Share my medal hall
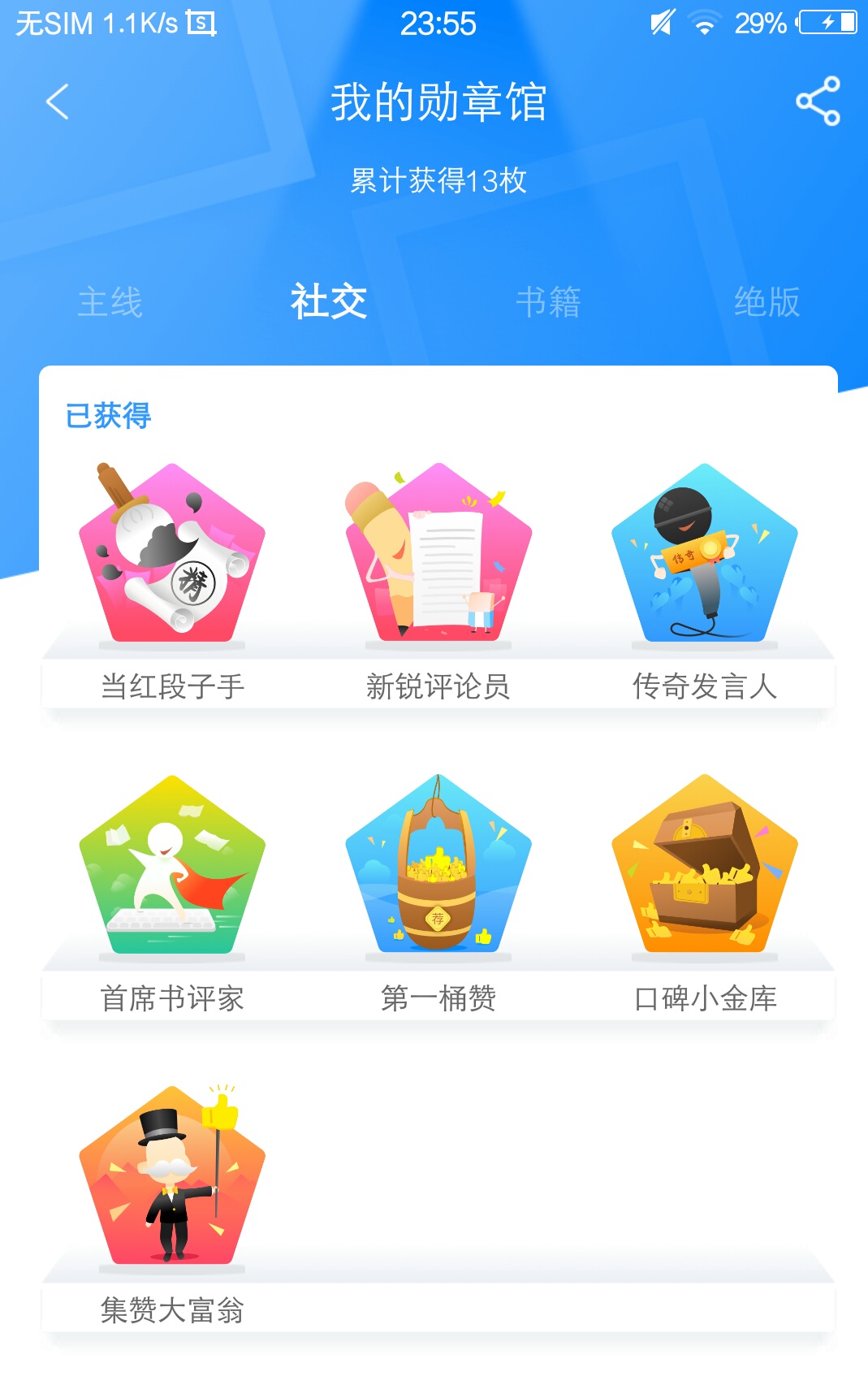This screenshot has height=1385, width=868. click(x=817, y=102)
